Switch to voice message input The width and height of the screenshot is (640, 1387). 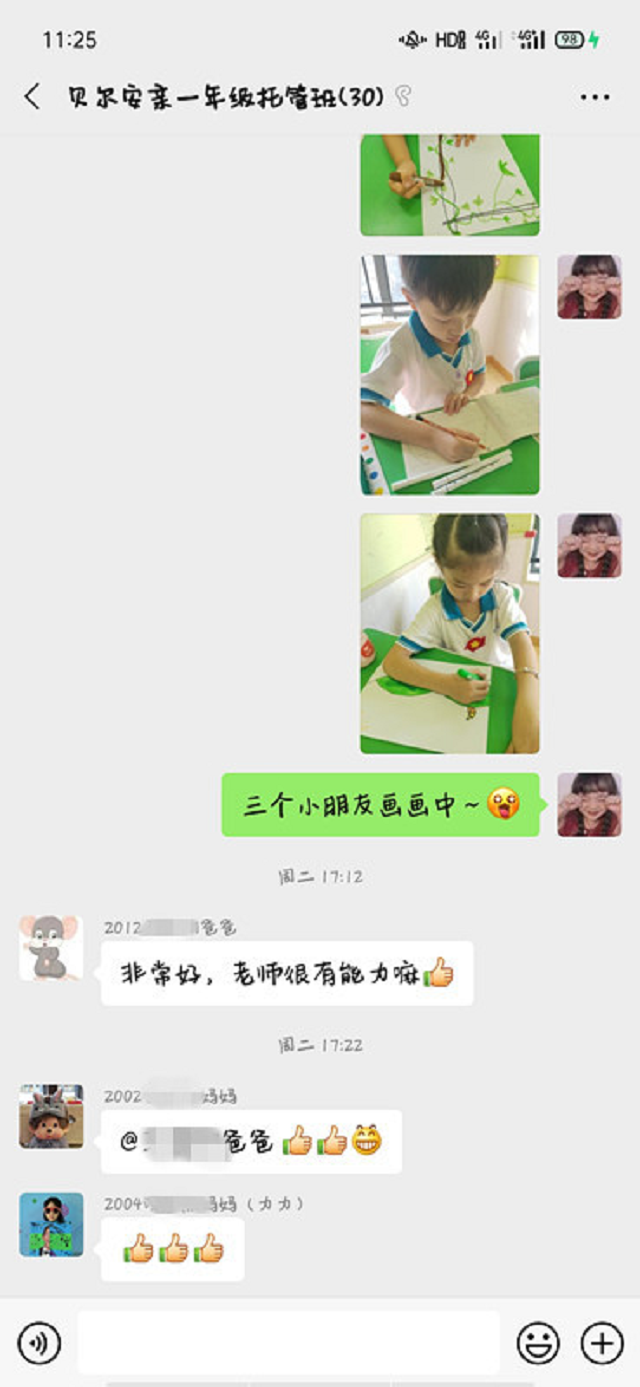39,1343
